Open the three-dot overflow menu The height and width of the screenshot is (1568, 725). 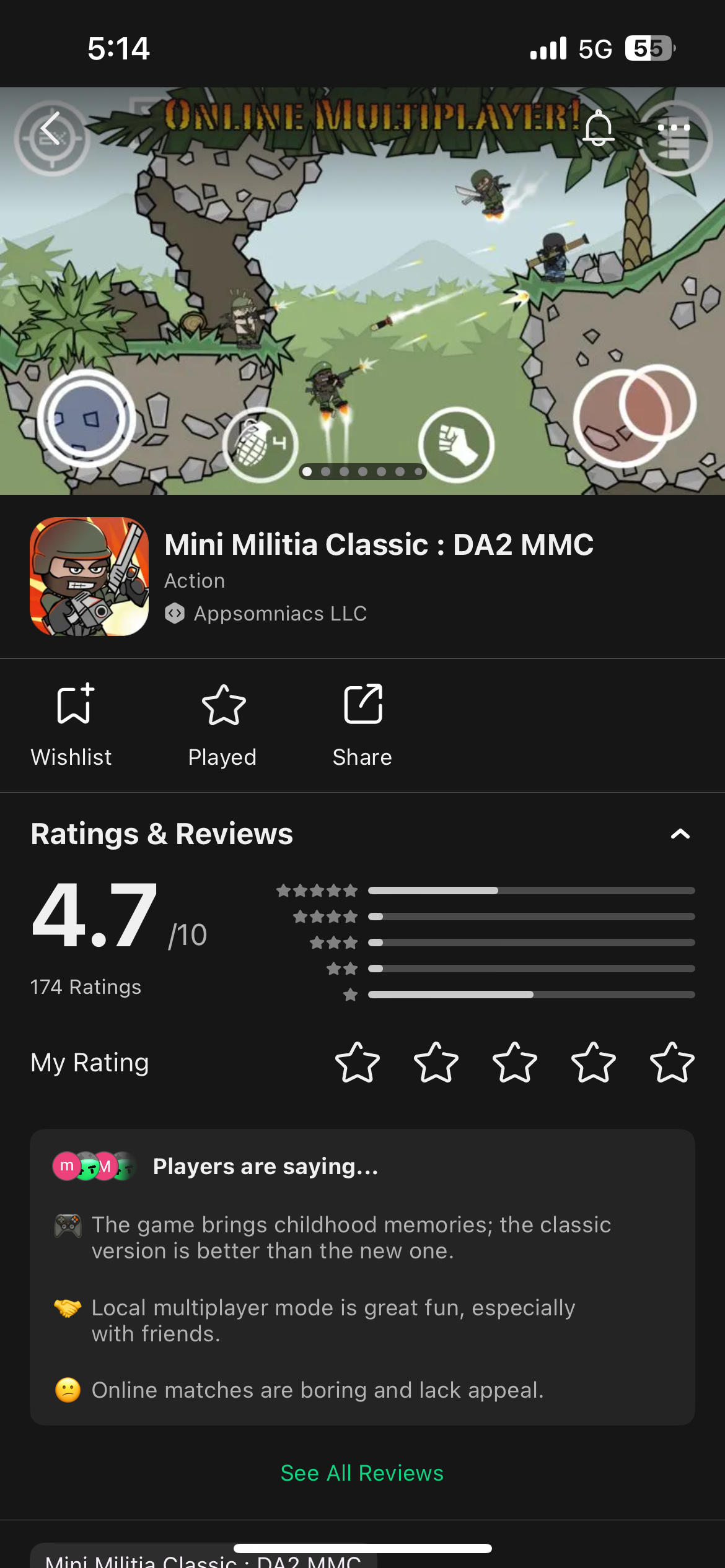point(674,128)
